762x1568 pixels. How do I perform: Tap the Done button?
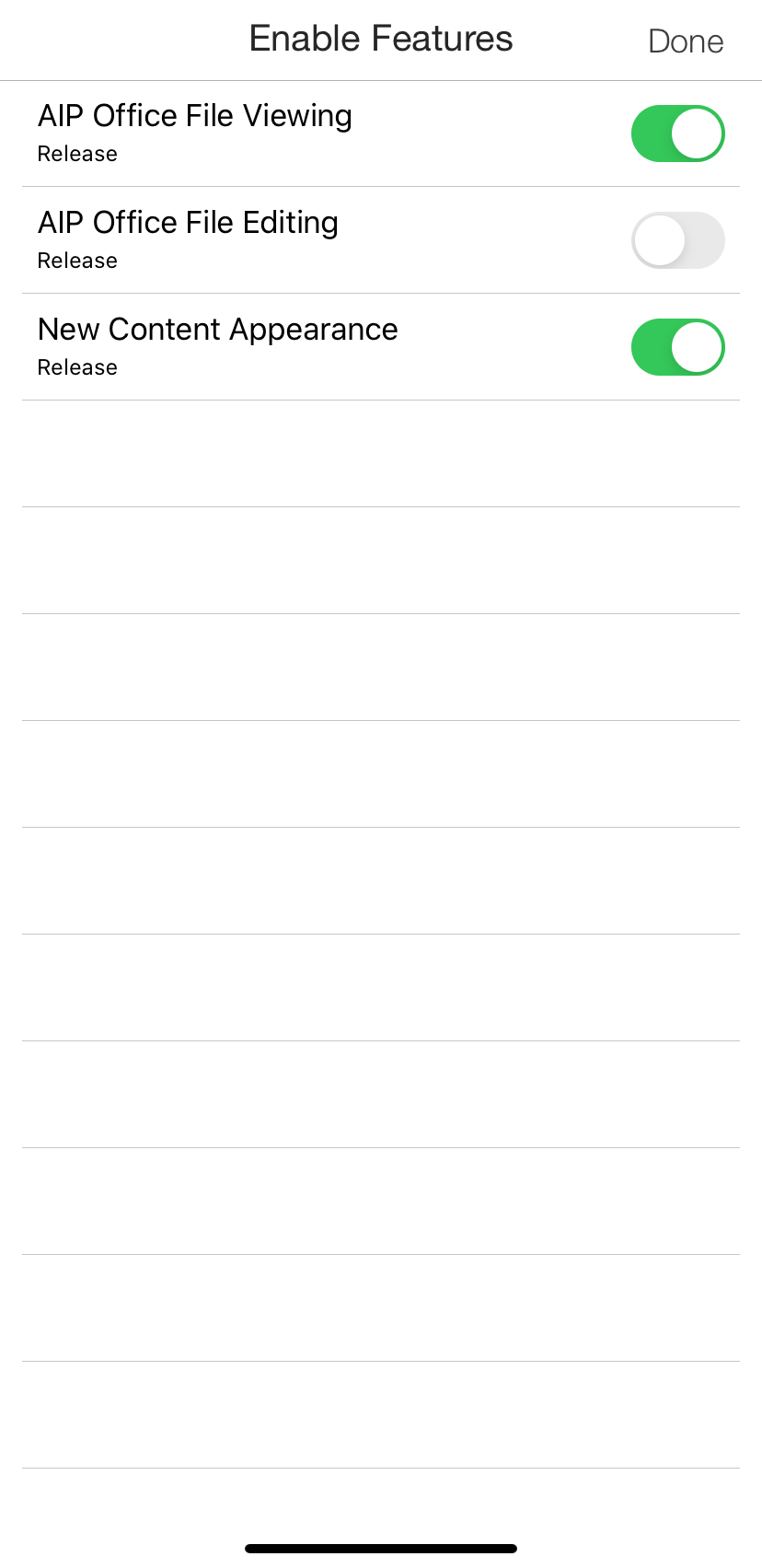coord(686,41)
